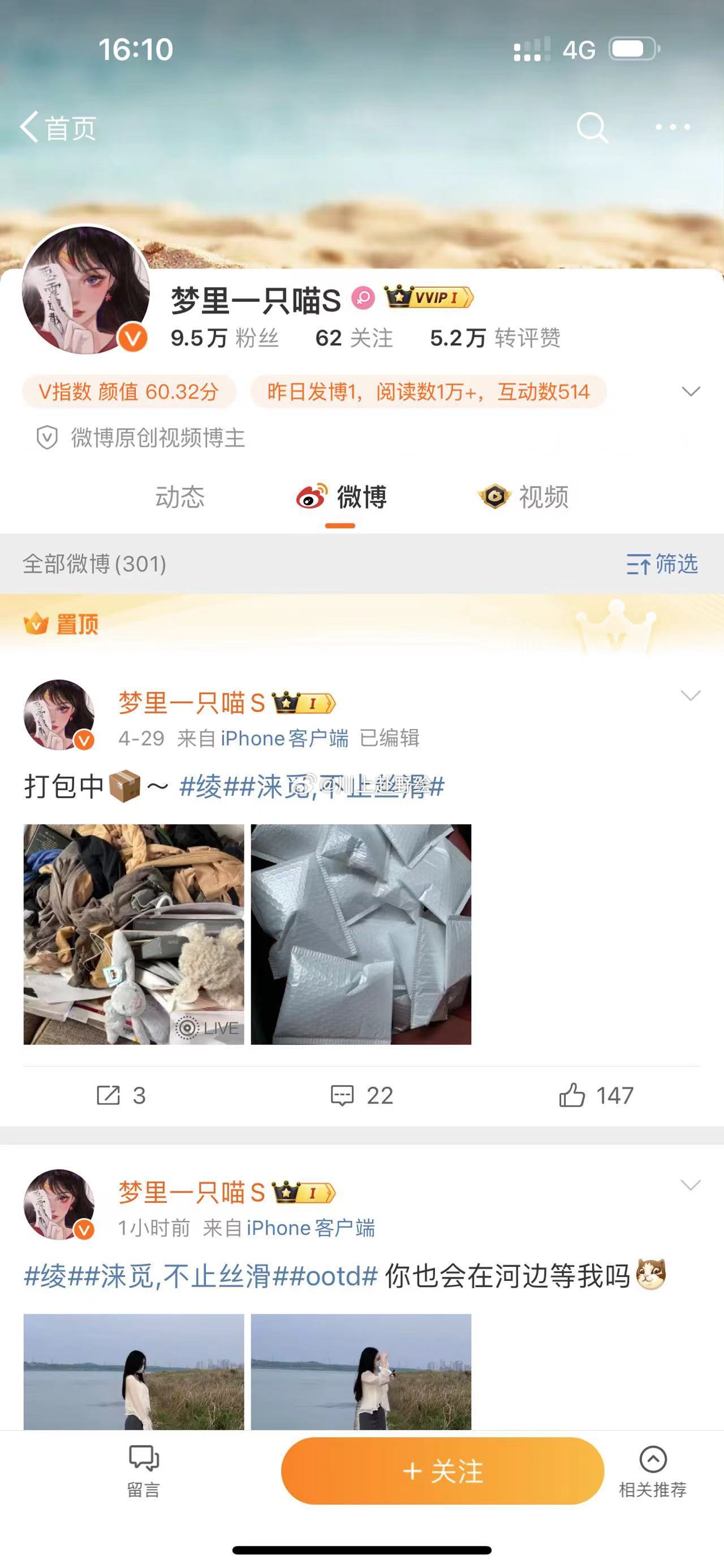
Task: Open comments on the 打包中 post
Action: (361, 1095)
